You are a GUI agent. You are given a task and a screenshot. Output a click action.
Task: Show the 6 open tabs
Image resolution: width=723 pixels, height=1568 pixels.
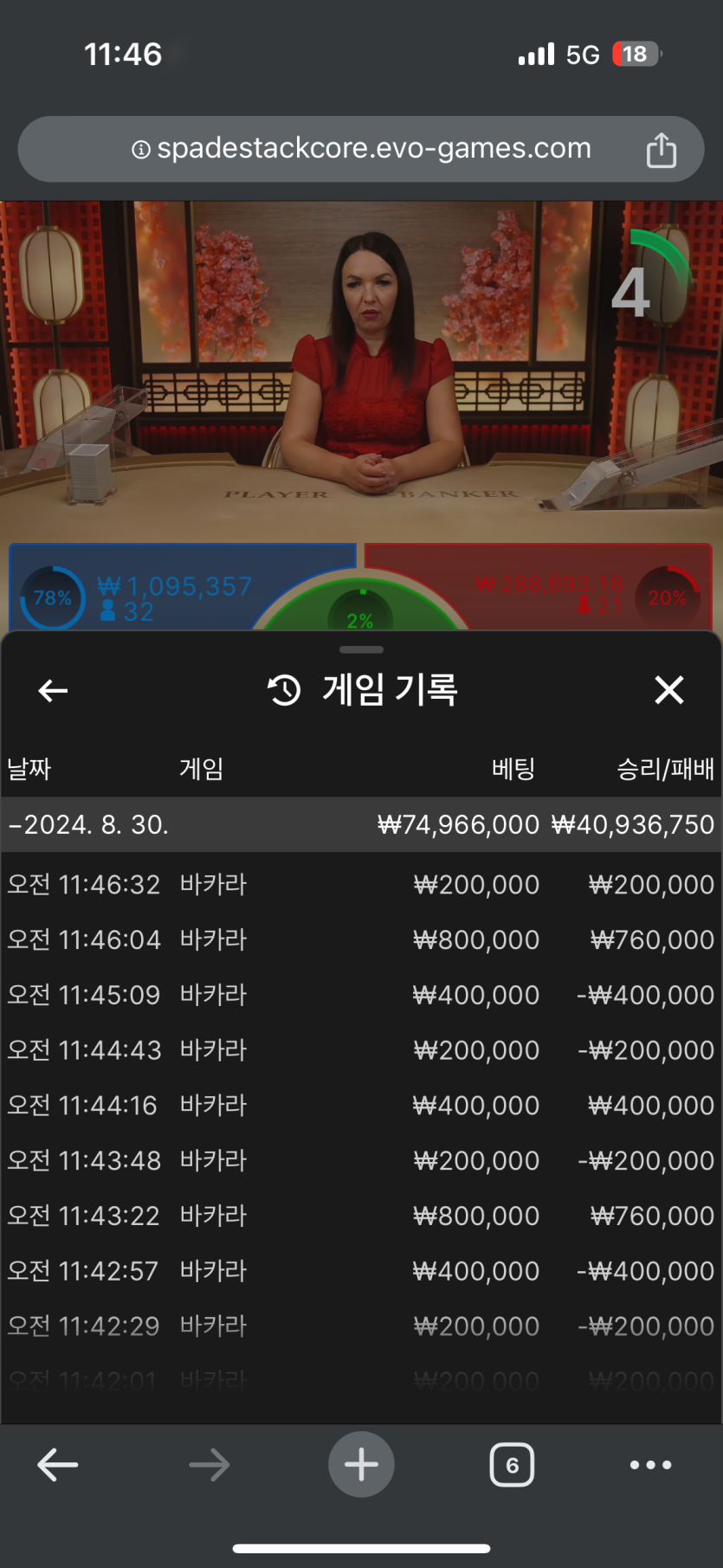coord(512,1465)
